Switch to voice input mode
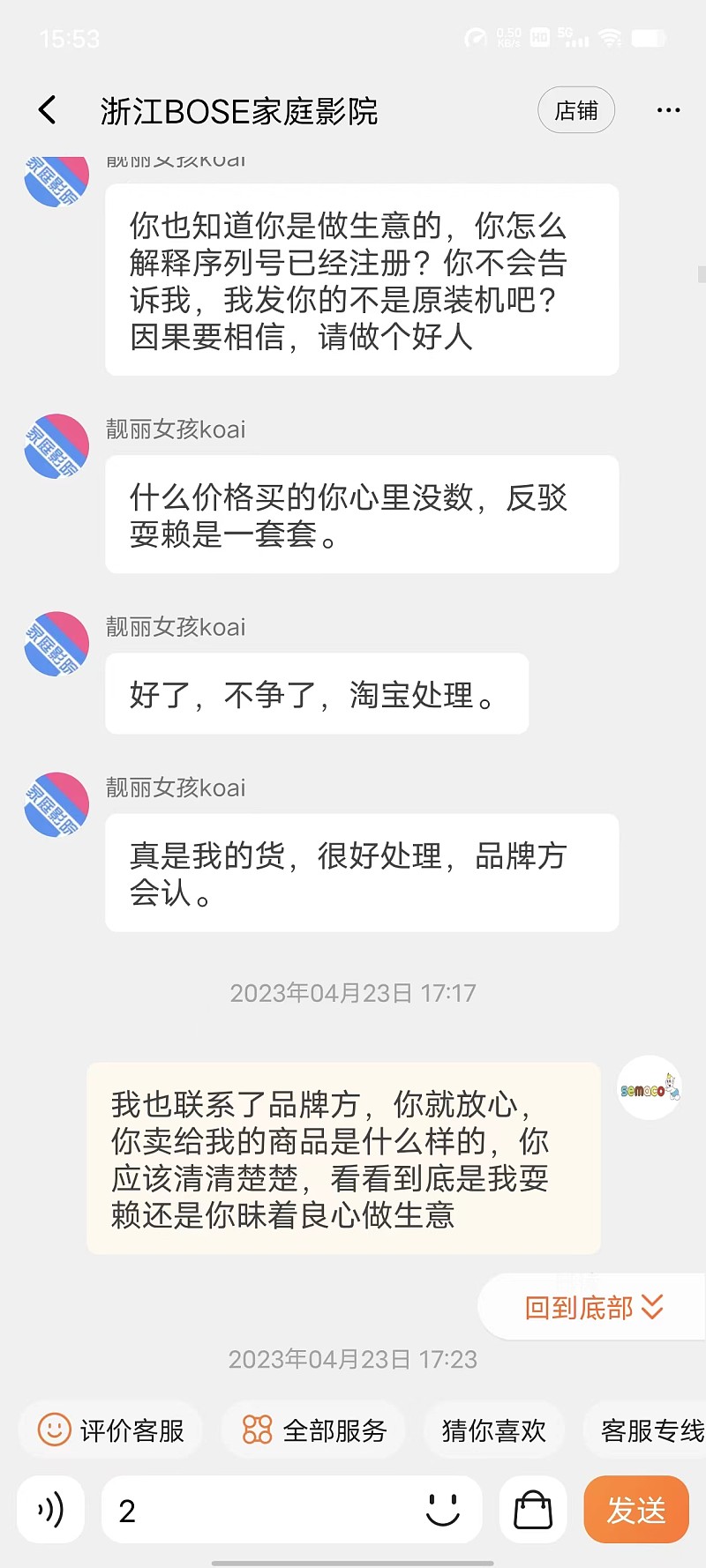 [51, 1510]
